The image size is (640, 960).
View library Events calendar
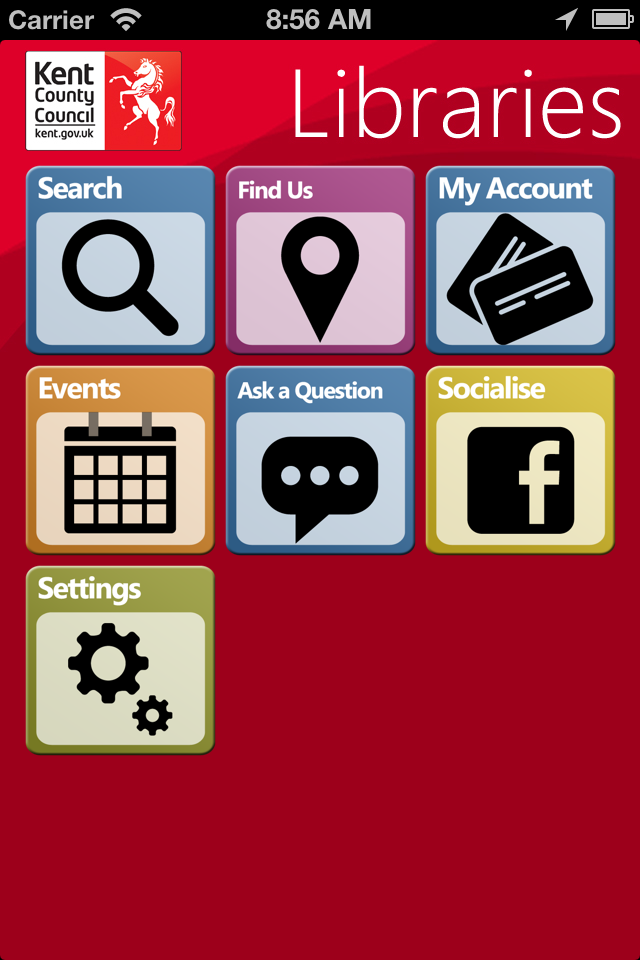tap(120, 460)
